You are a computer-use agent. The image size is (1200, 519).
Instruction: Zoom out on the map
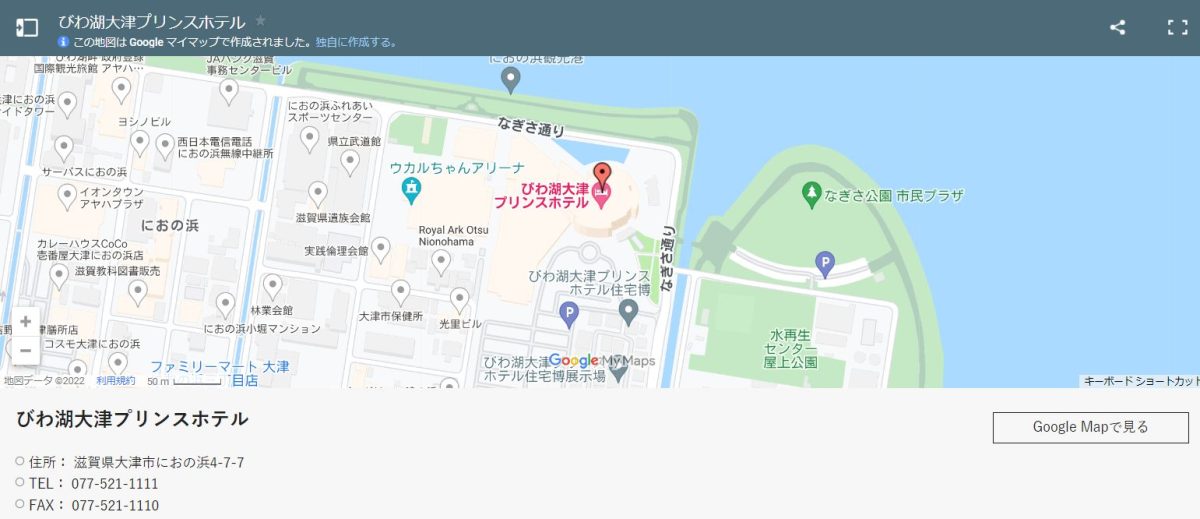pos(25,350)
